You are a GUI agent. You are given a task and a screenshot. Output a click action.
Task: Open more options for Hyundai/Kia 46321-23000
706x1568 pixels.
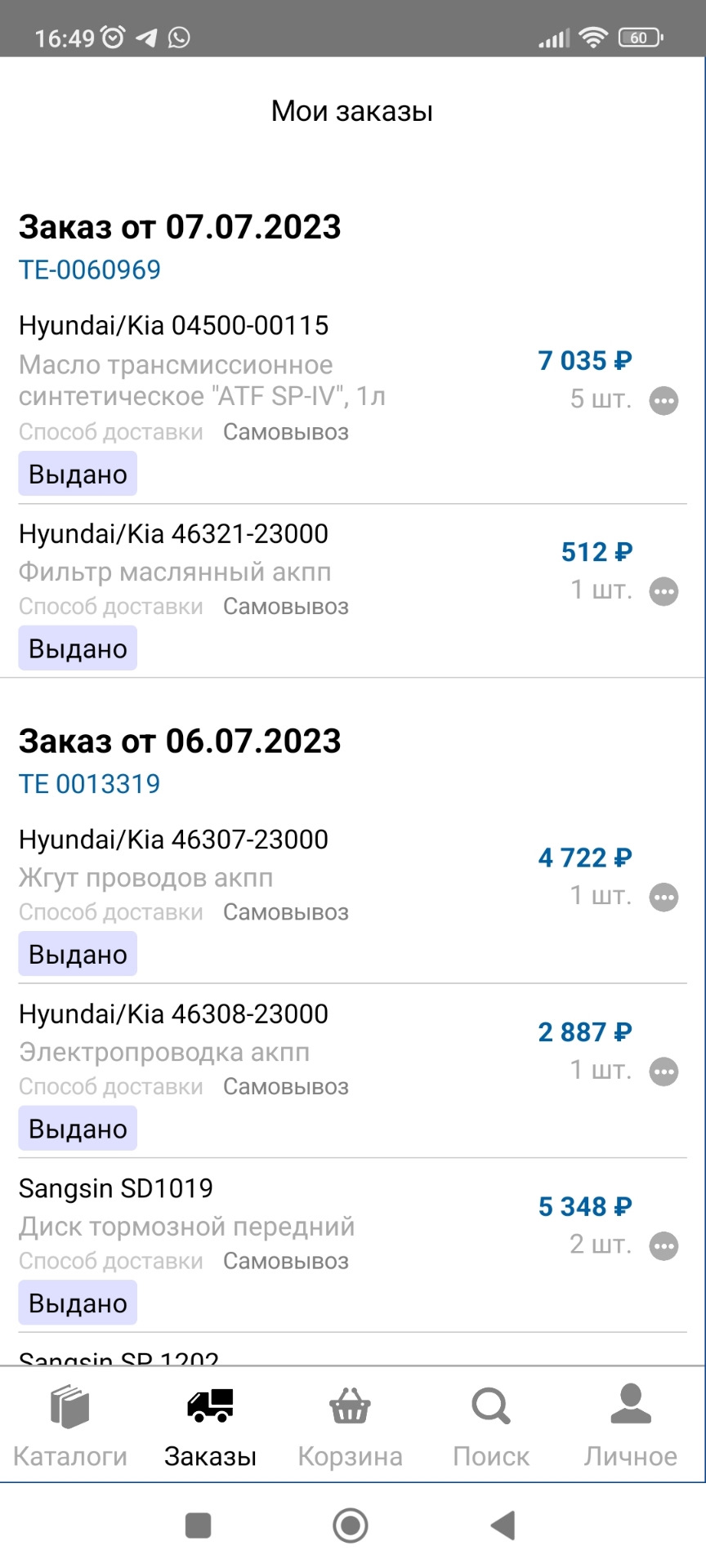pyautogui.click(x=664, y=591)
